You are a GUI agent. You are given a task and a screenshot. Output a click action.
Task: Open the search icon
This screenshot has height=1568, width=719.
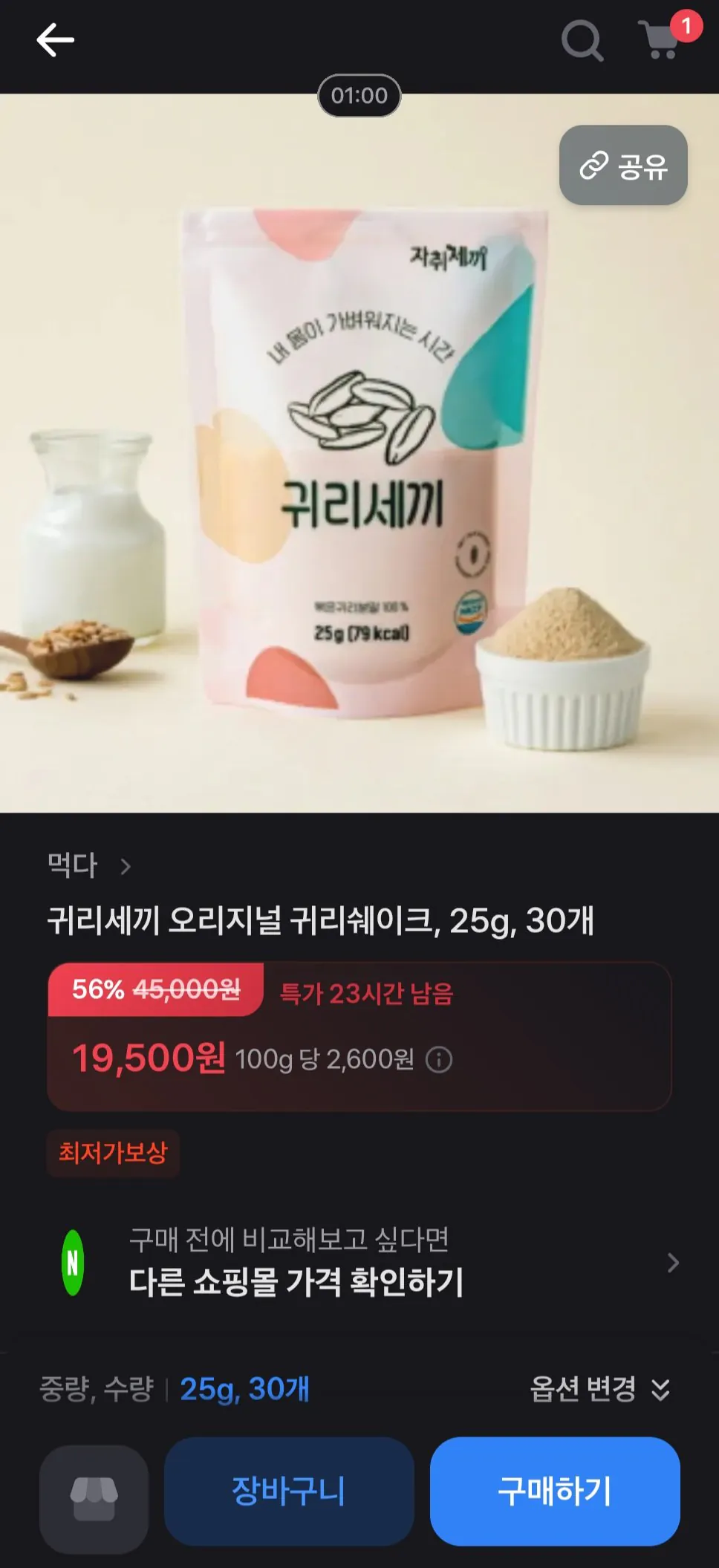[x=582, y=42]
